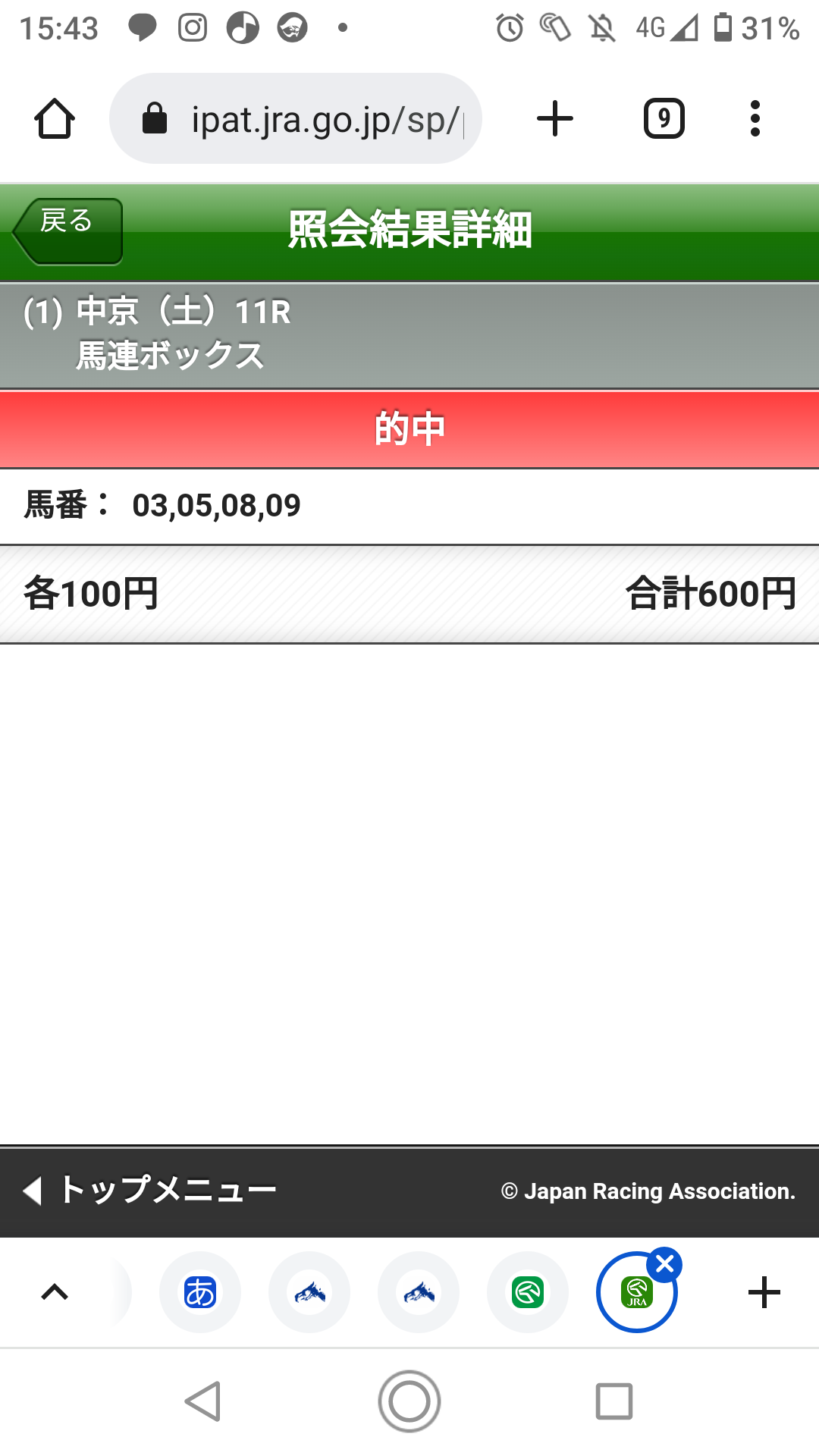The height and width of the screenshot is (1456, 819).
Task: Open the system recent apps view
Action: click(x=614, y=1401)
